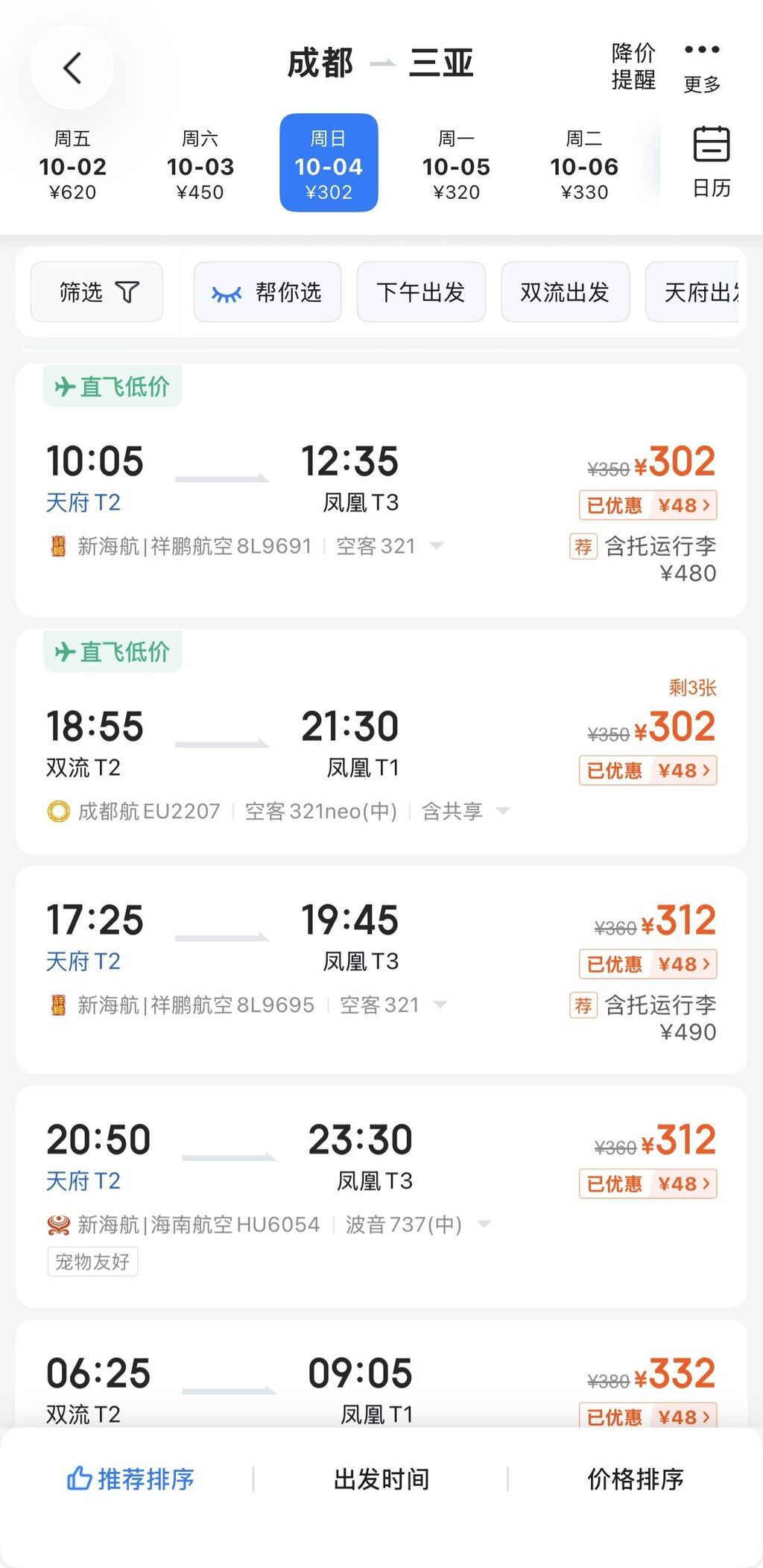Open the 17:25 flight 8L9695
Viewport: 763px width, 1568px height.
(x=381, y=970)
